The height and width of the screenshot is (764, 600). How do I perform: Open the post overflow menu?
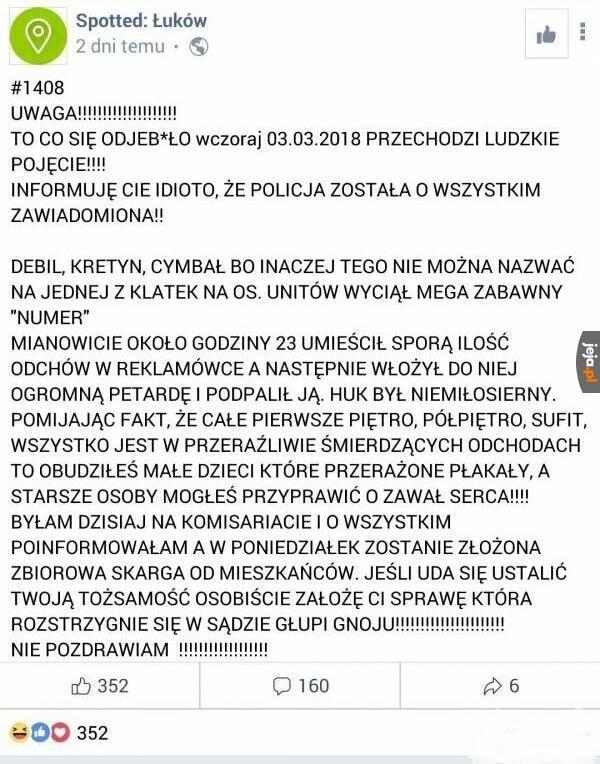[582, 34]
